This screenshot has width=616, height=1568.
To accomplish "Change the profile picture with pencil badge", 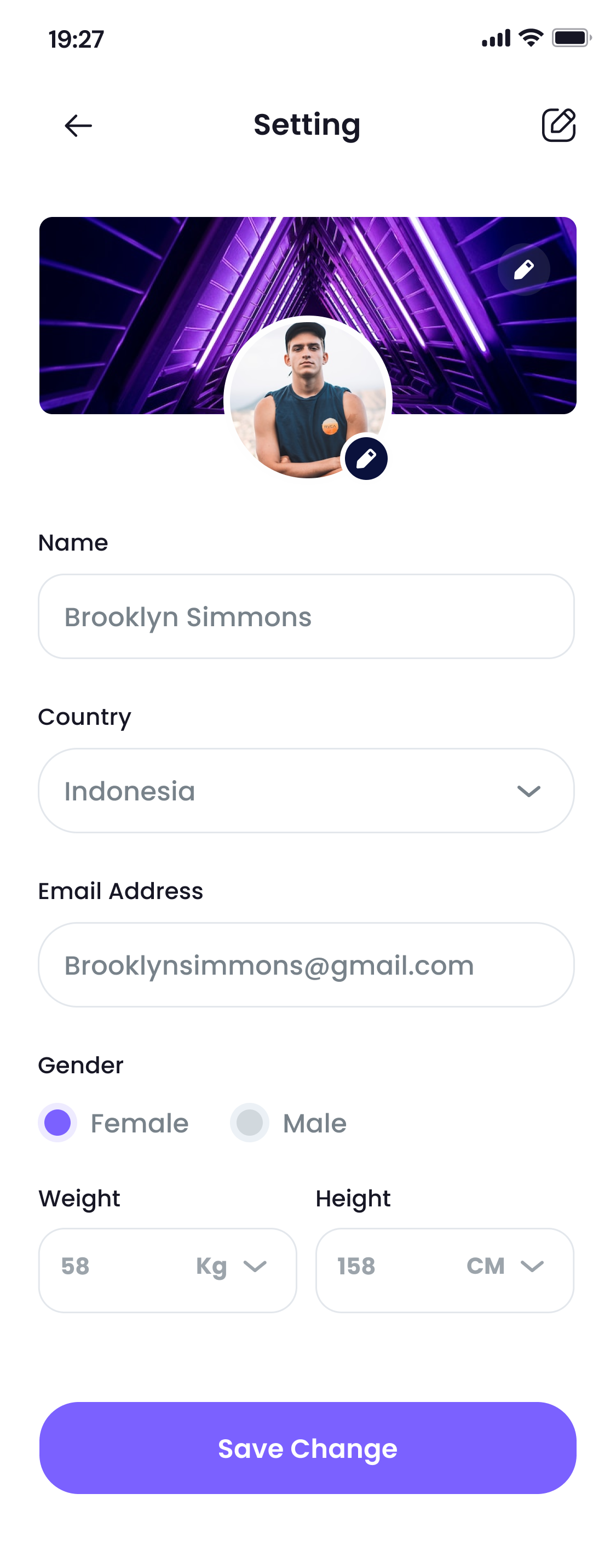I will pos(366,459).
